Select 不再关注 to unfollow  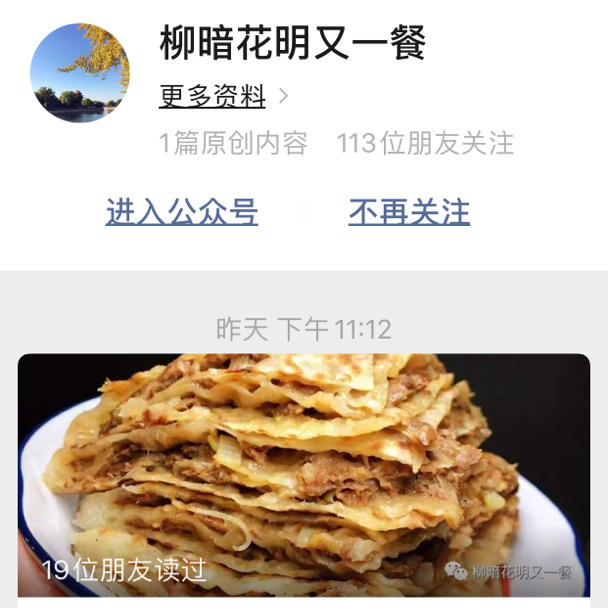409,212
